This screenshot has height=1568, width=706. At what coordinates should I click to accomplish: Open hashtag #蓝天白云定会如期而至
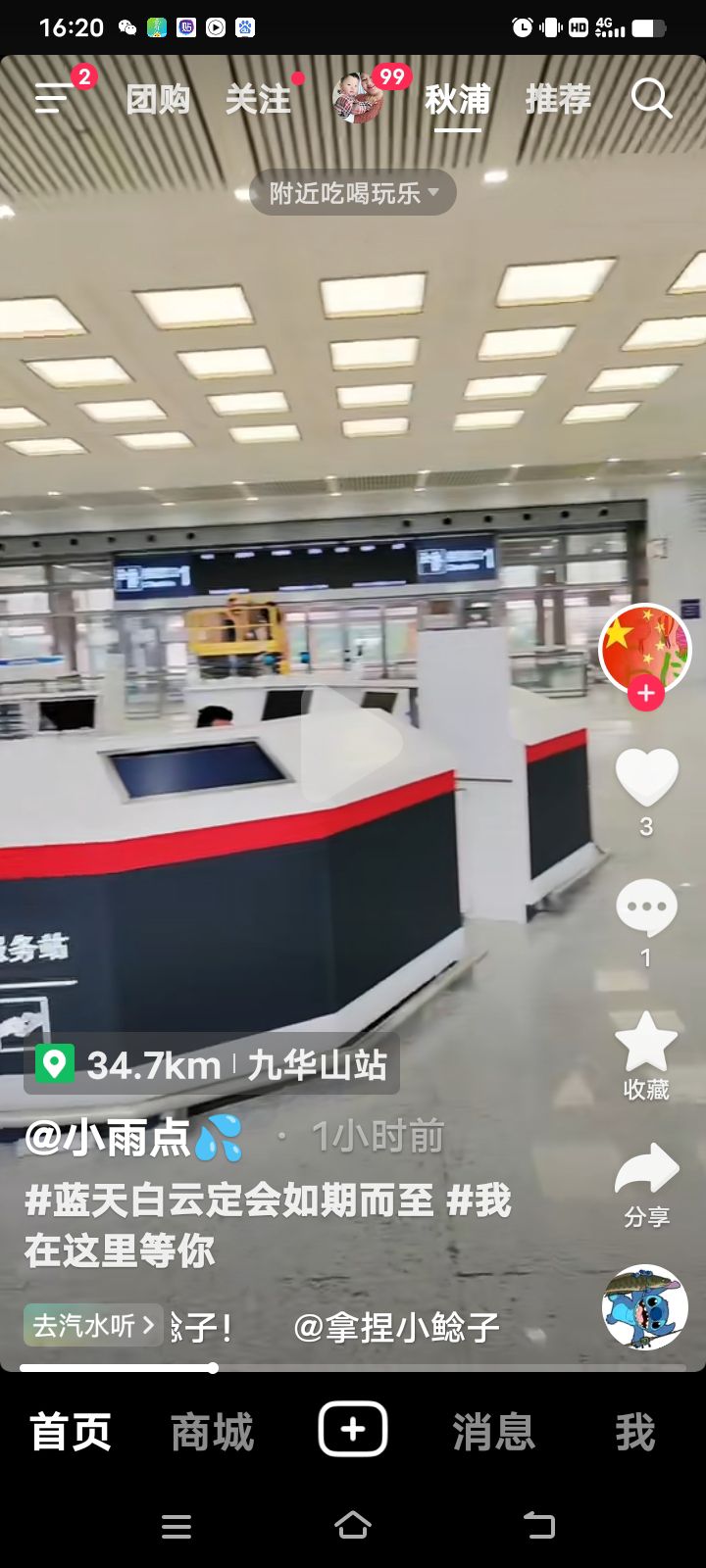(229, 1200)
